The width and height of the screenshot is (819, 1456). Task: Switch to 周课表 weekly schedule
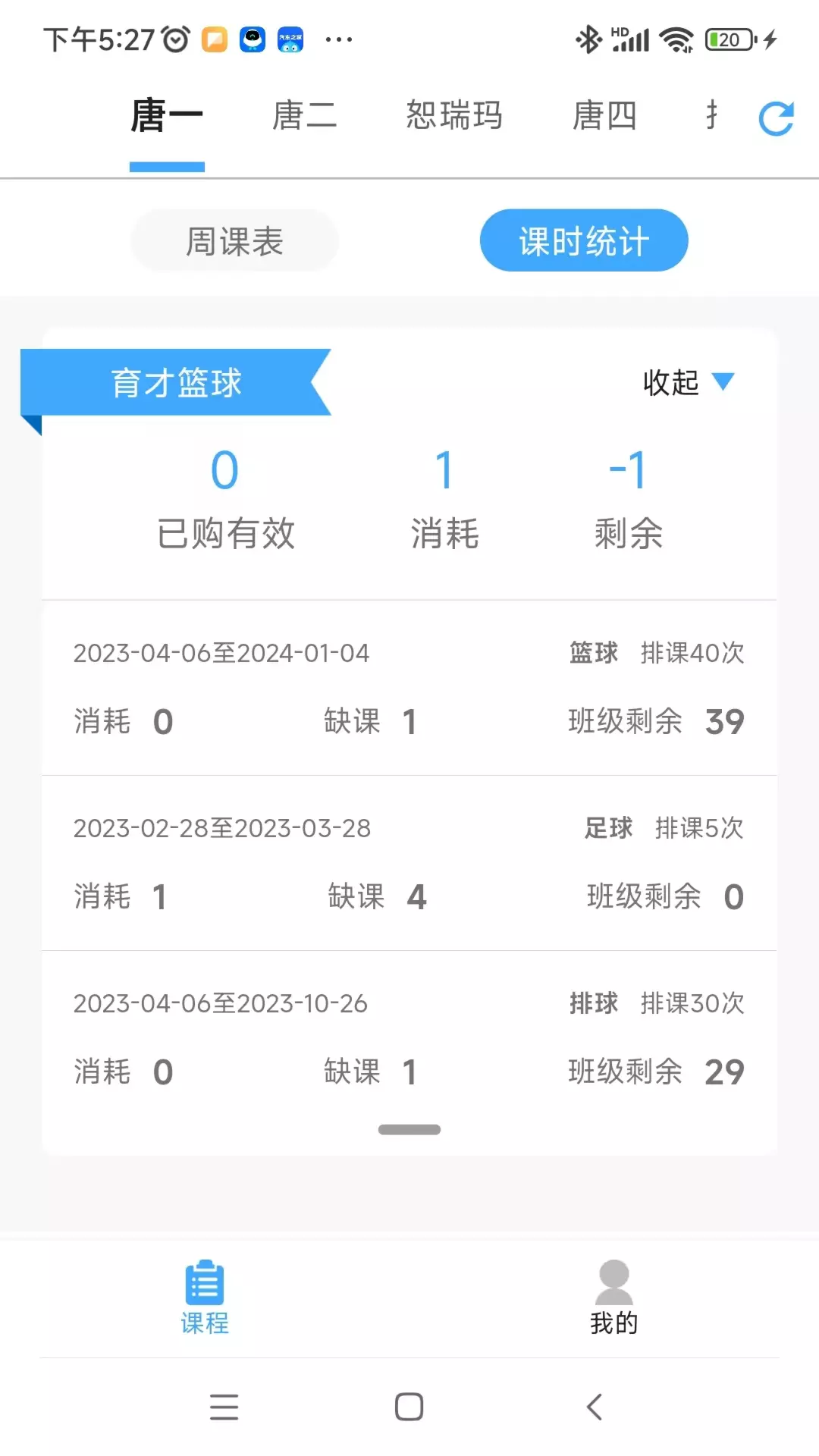234,241
